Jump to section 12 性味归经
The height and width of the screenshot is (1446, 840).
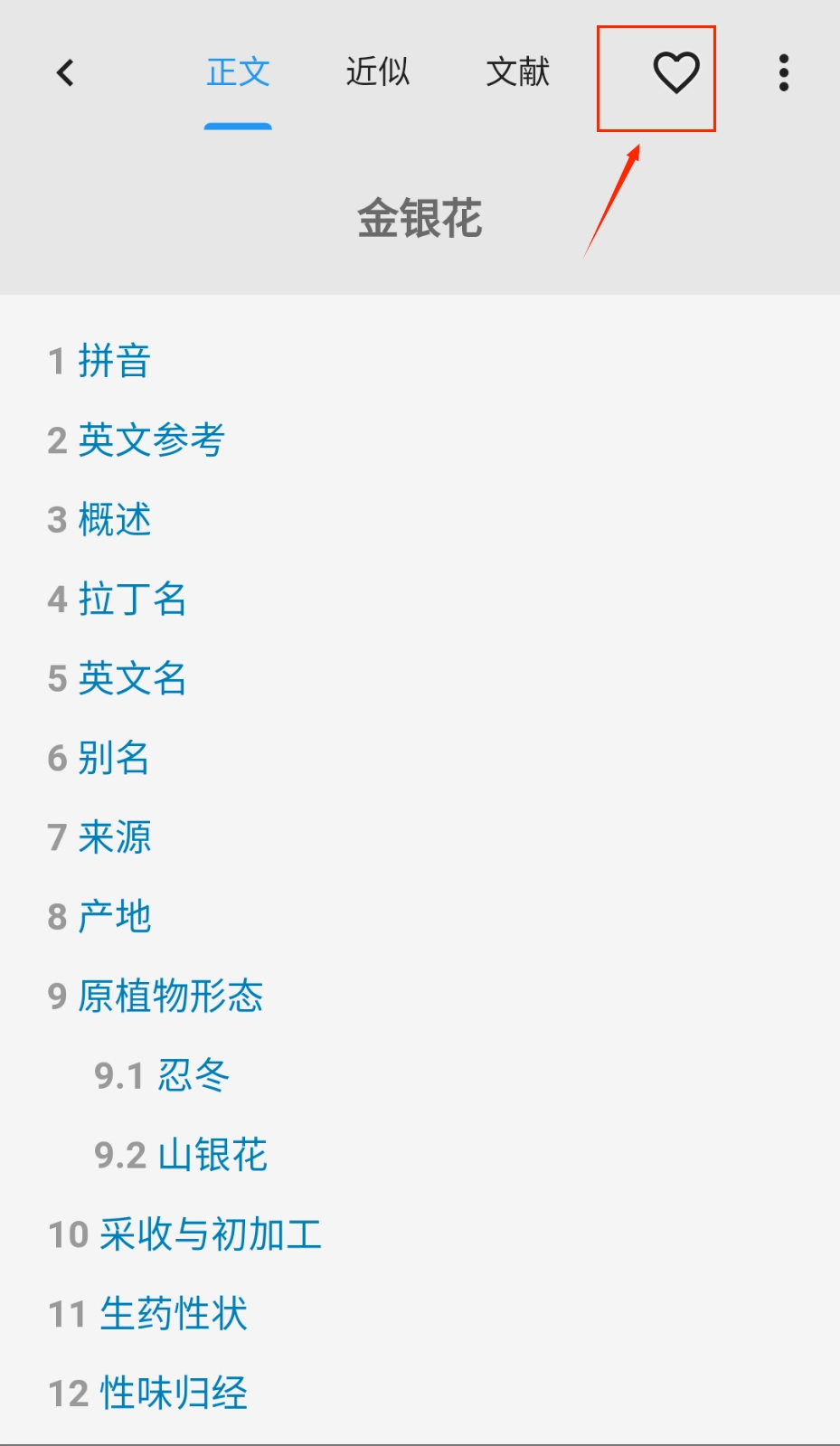point(172,1393)
